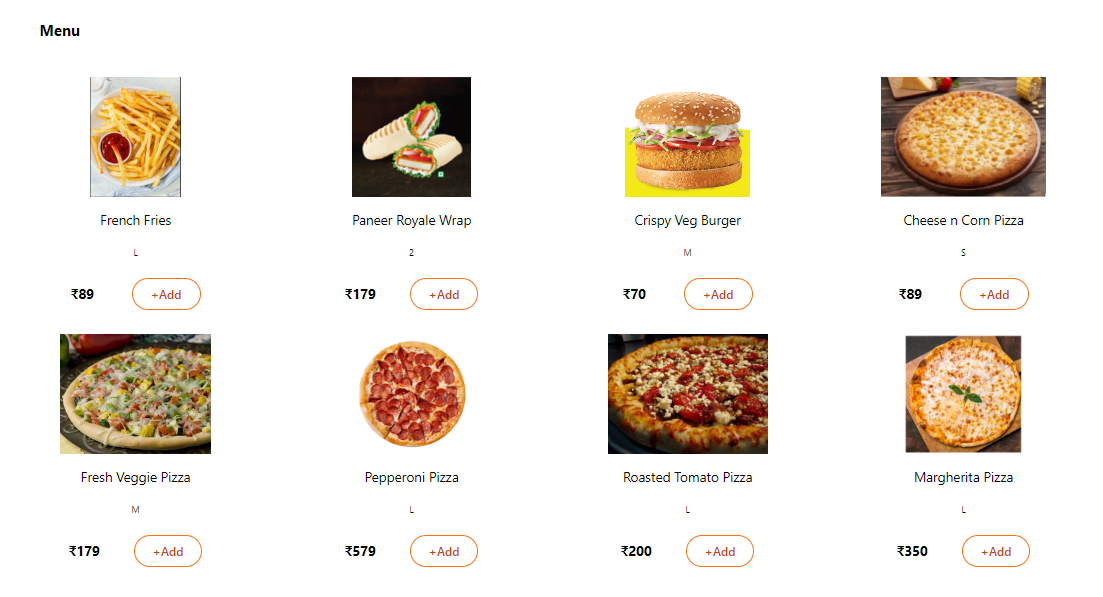This screenshot has height=597, width=1103.
Task: Add French Fries to the order
Action: point(166,294)
